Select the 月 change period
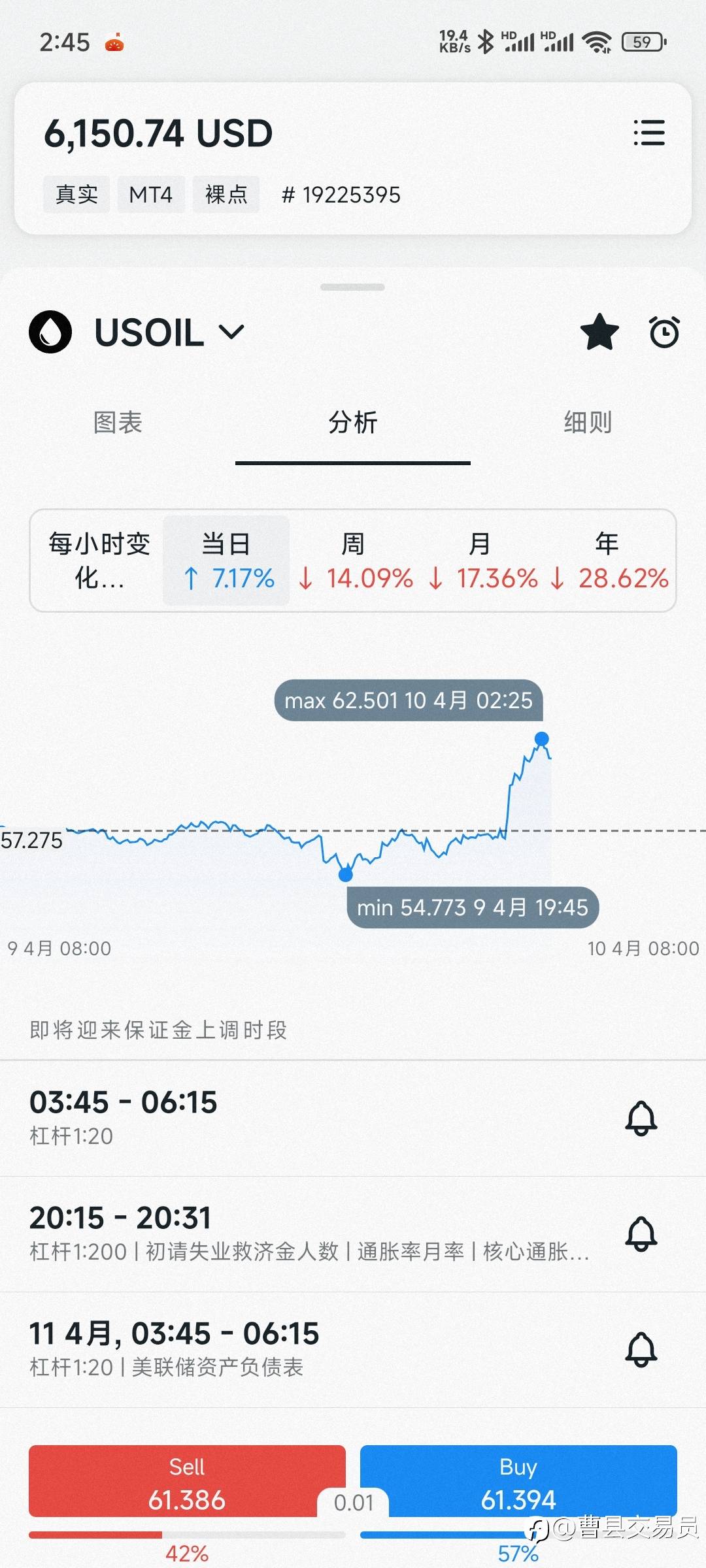706x1568 pixels. click(480, 561)
